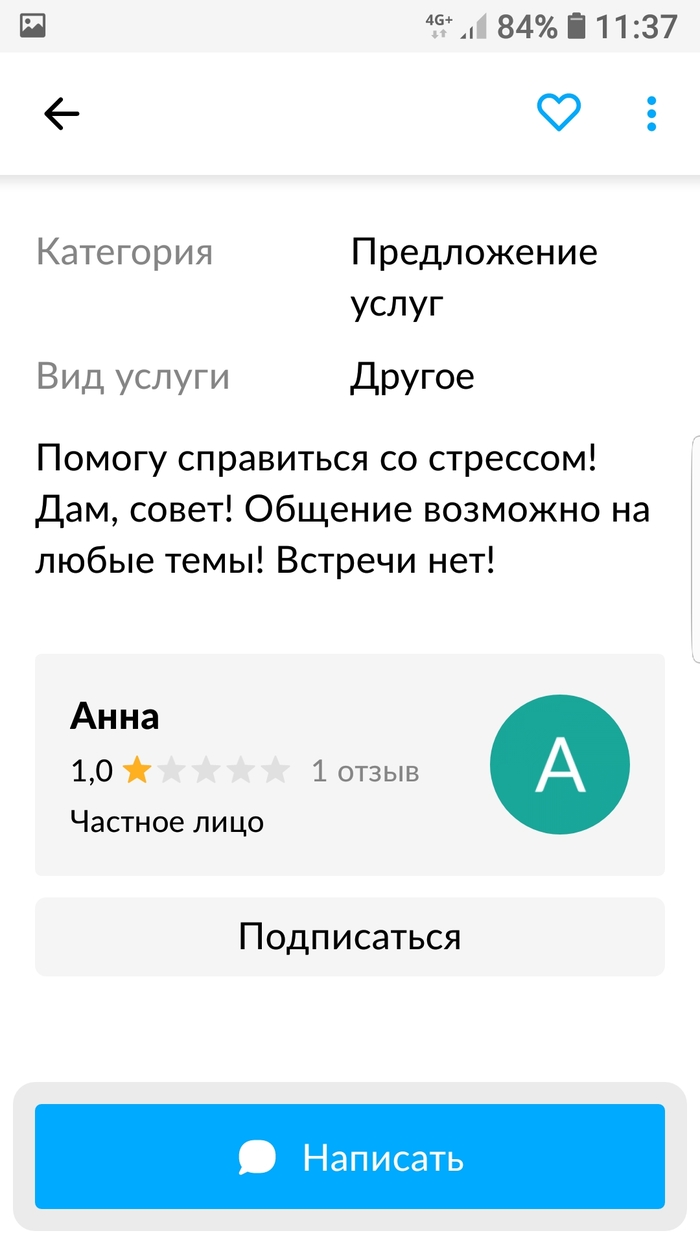Open the three-dot overflow menu

(651, 114)
